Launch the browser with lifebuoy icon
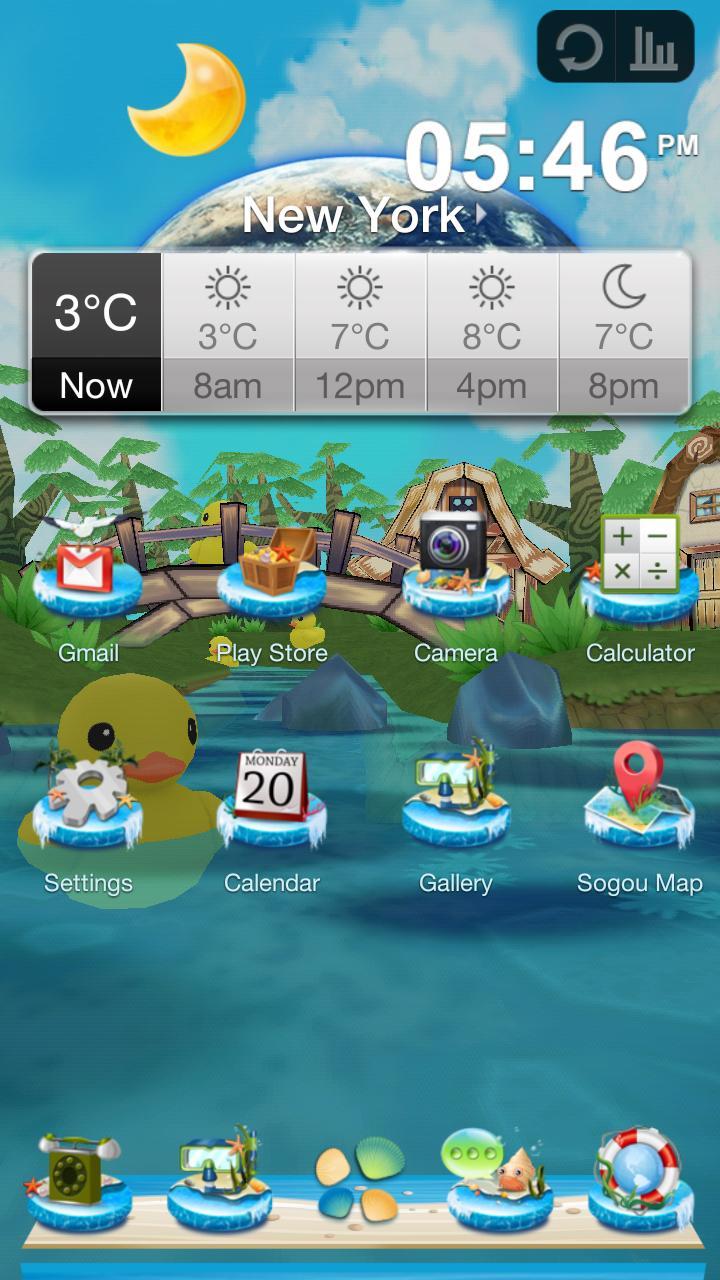This screenshot has width=720, height=1280. pos(640,1180)
